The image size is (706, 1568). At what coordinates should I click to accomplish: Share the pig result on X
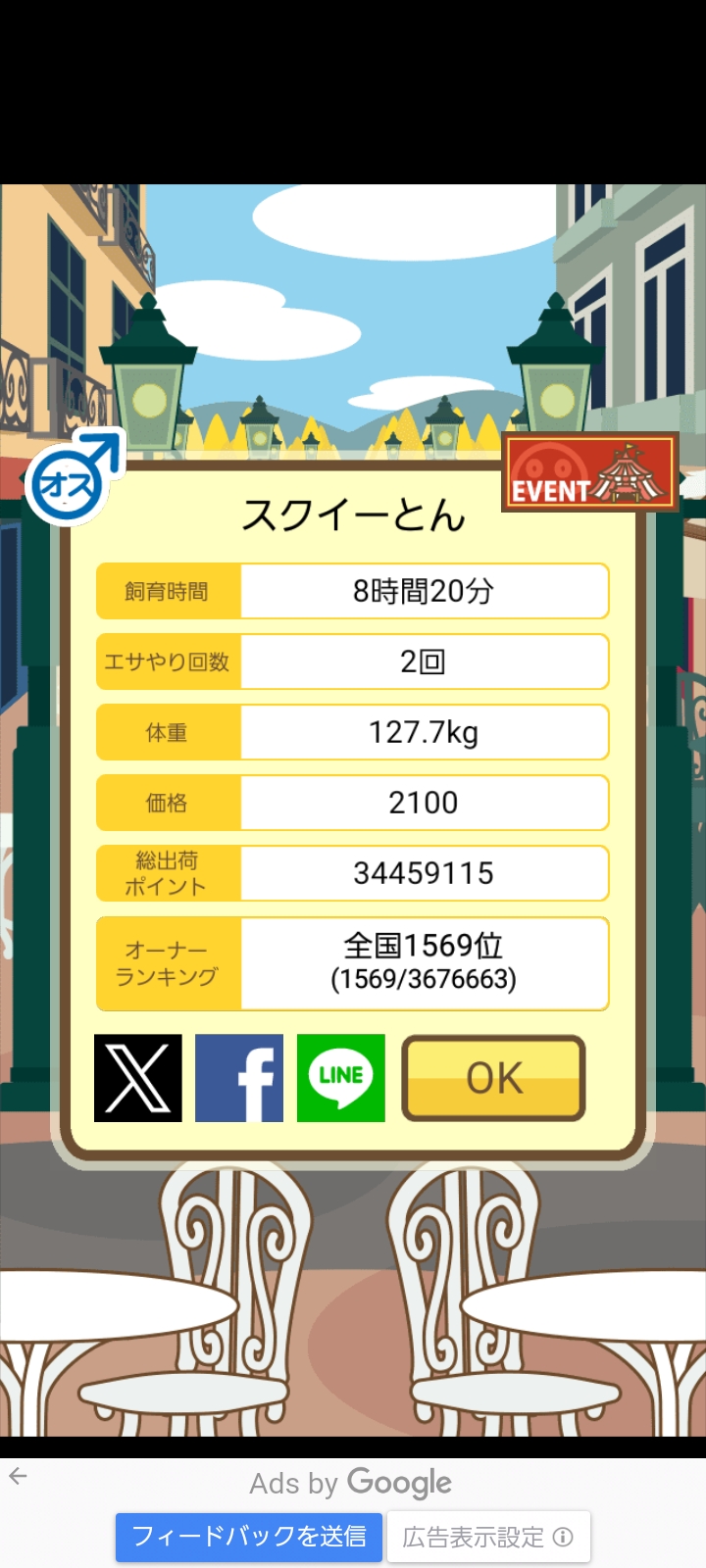pos(138,1078)
